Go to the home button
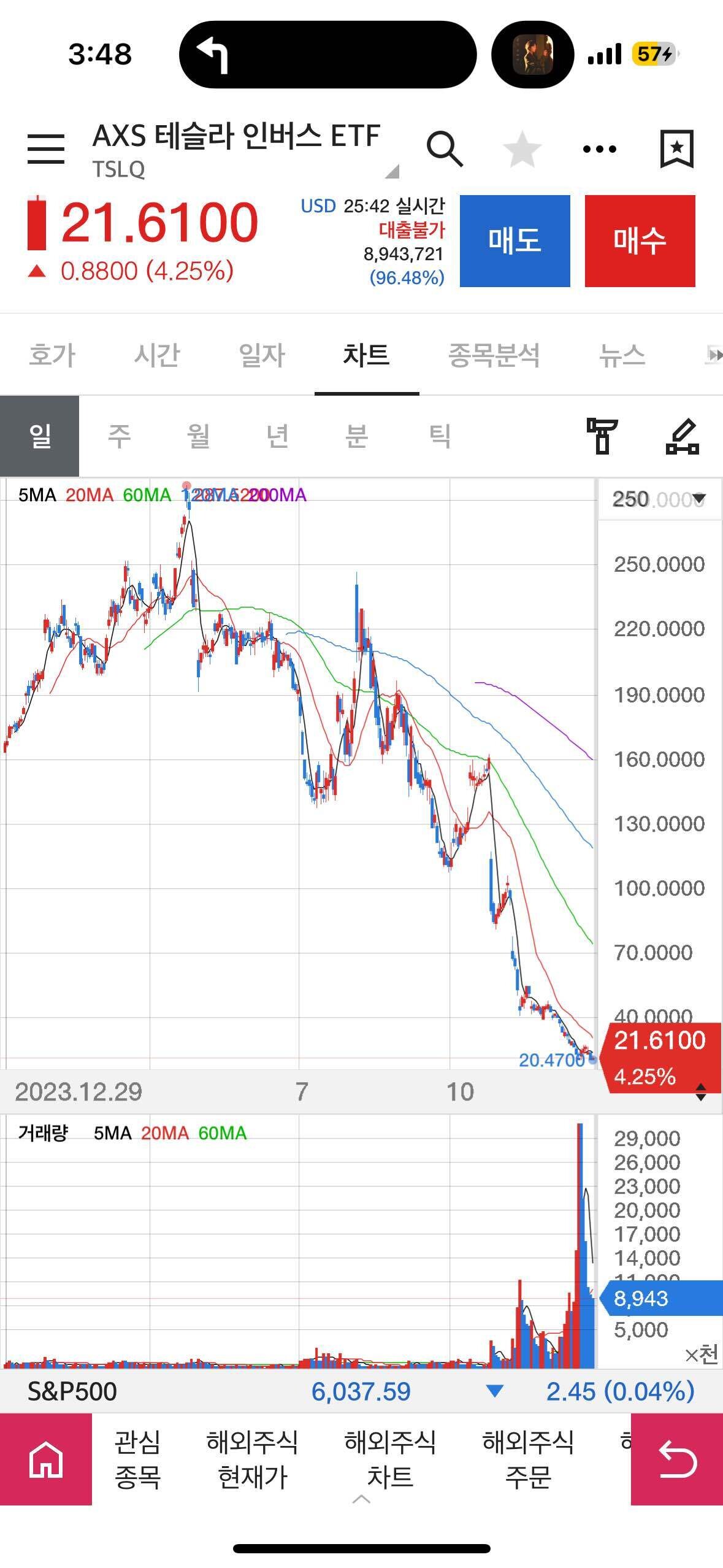The image size is (723, 1568). (46, 1459)
